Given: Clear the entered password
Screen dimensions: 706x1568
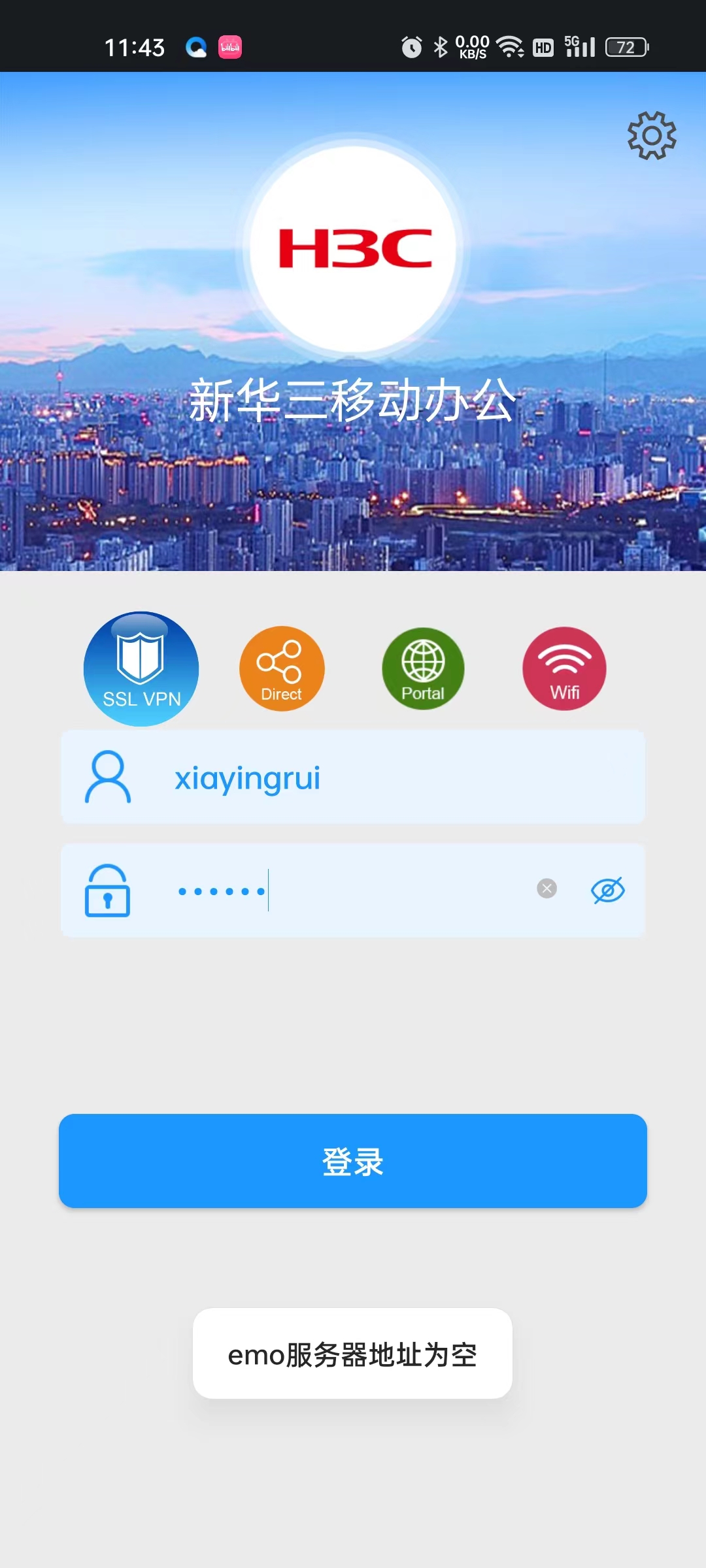Looking at the screenshot, I should point(547,889).
